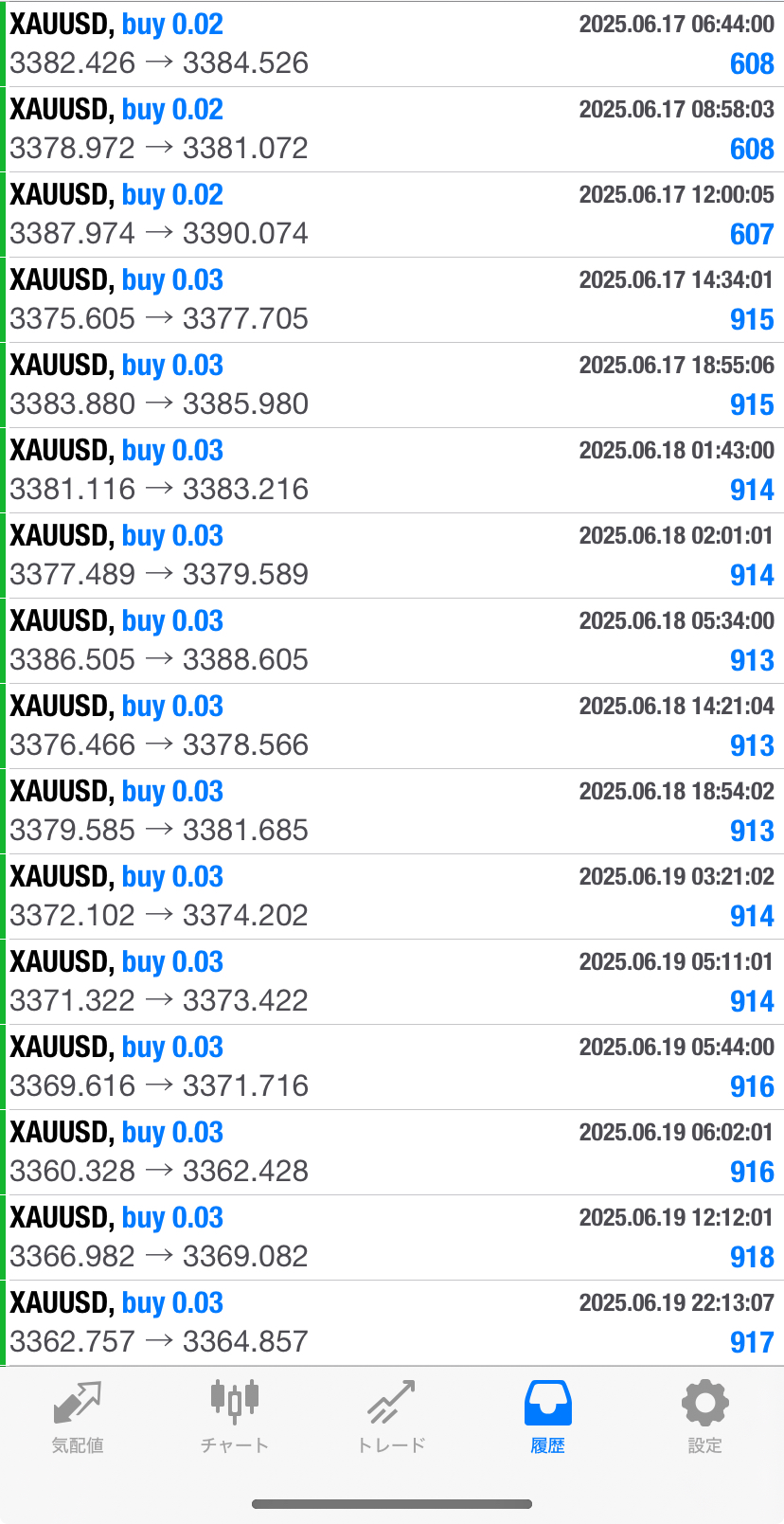The image size is (784, 1524).
Task: Show details for the 2025.06.17 14:34:01 trade
Action: (392, 300)
